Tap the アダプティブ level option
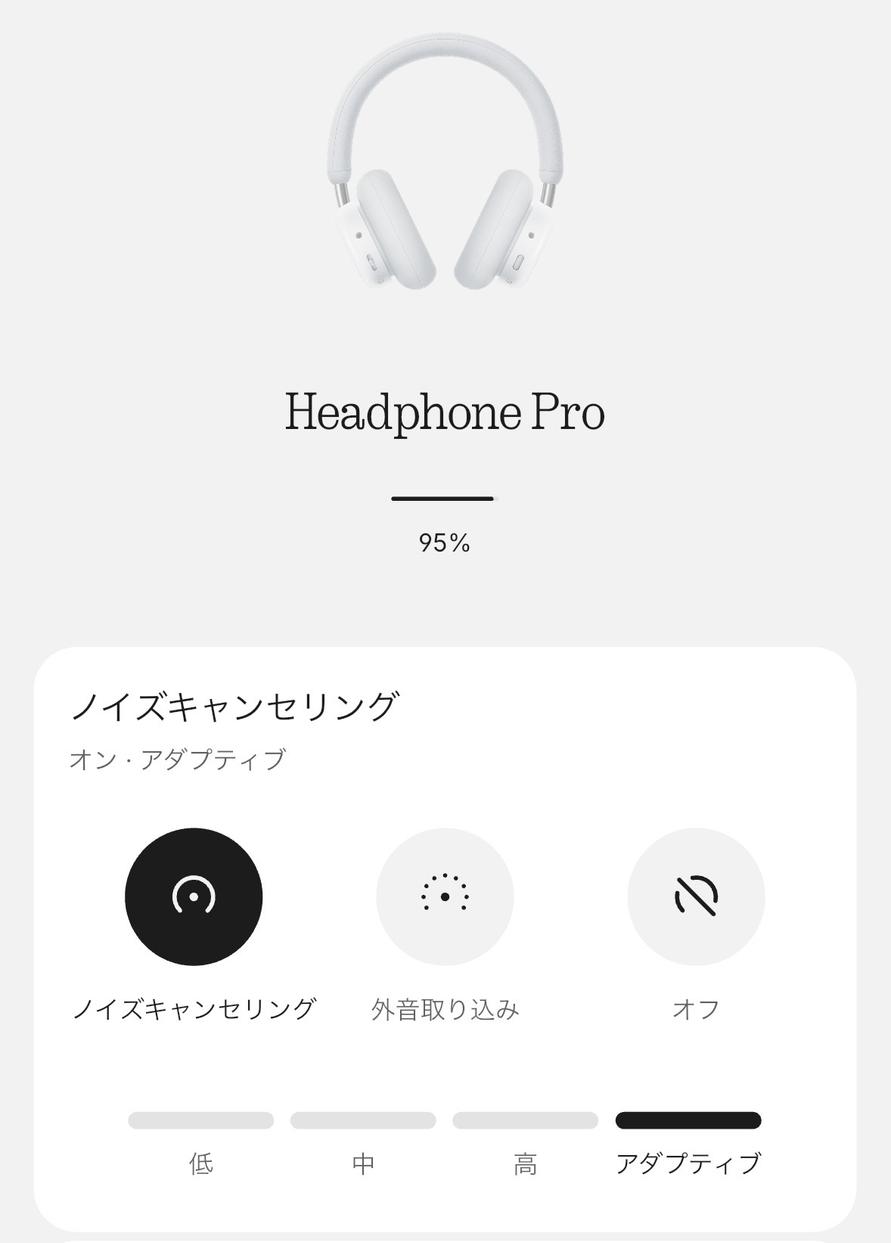This screenshot has height=1243, width=891. point(688,1121)
